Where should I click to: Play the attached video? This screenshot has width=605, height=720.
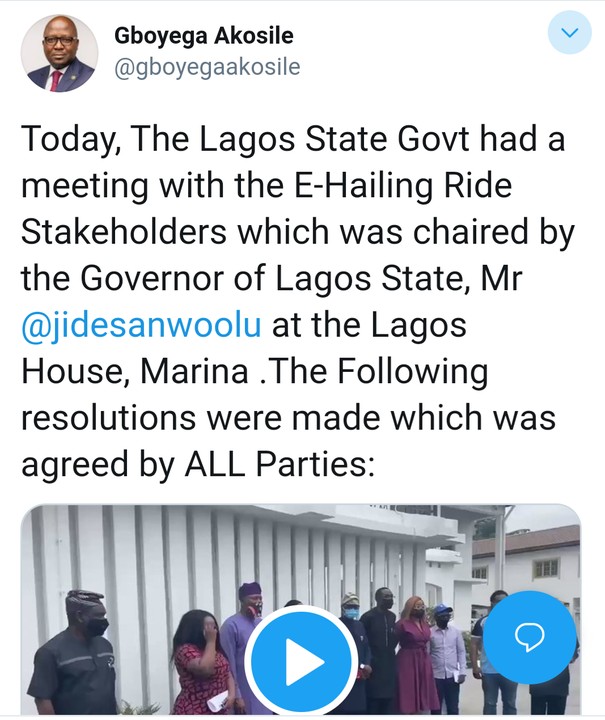302,661
